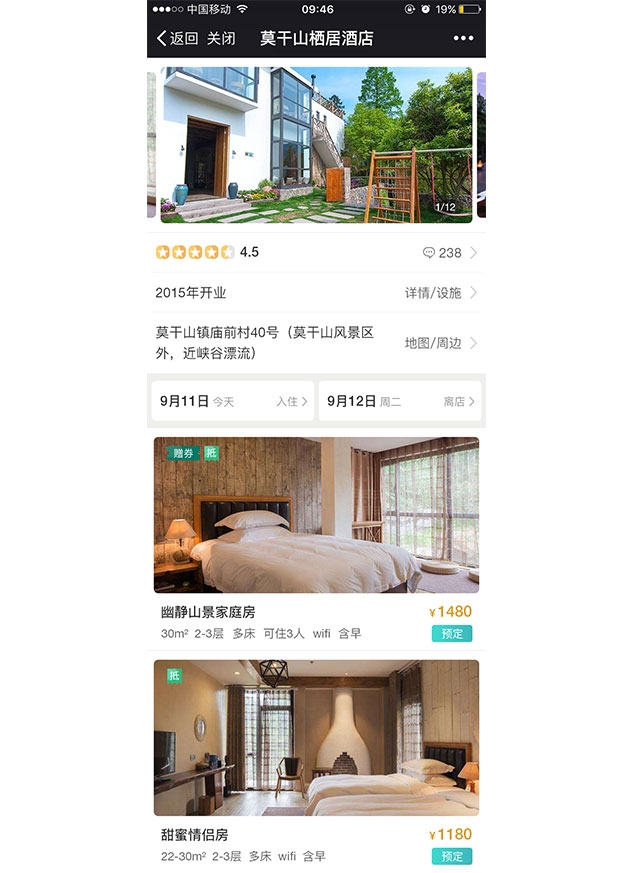
Task: Open the hotel photo gallery
Action: [316, 143]
